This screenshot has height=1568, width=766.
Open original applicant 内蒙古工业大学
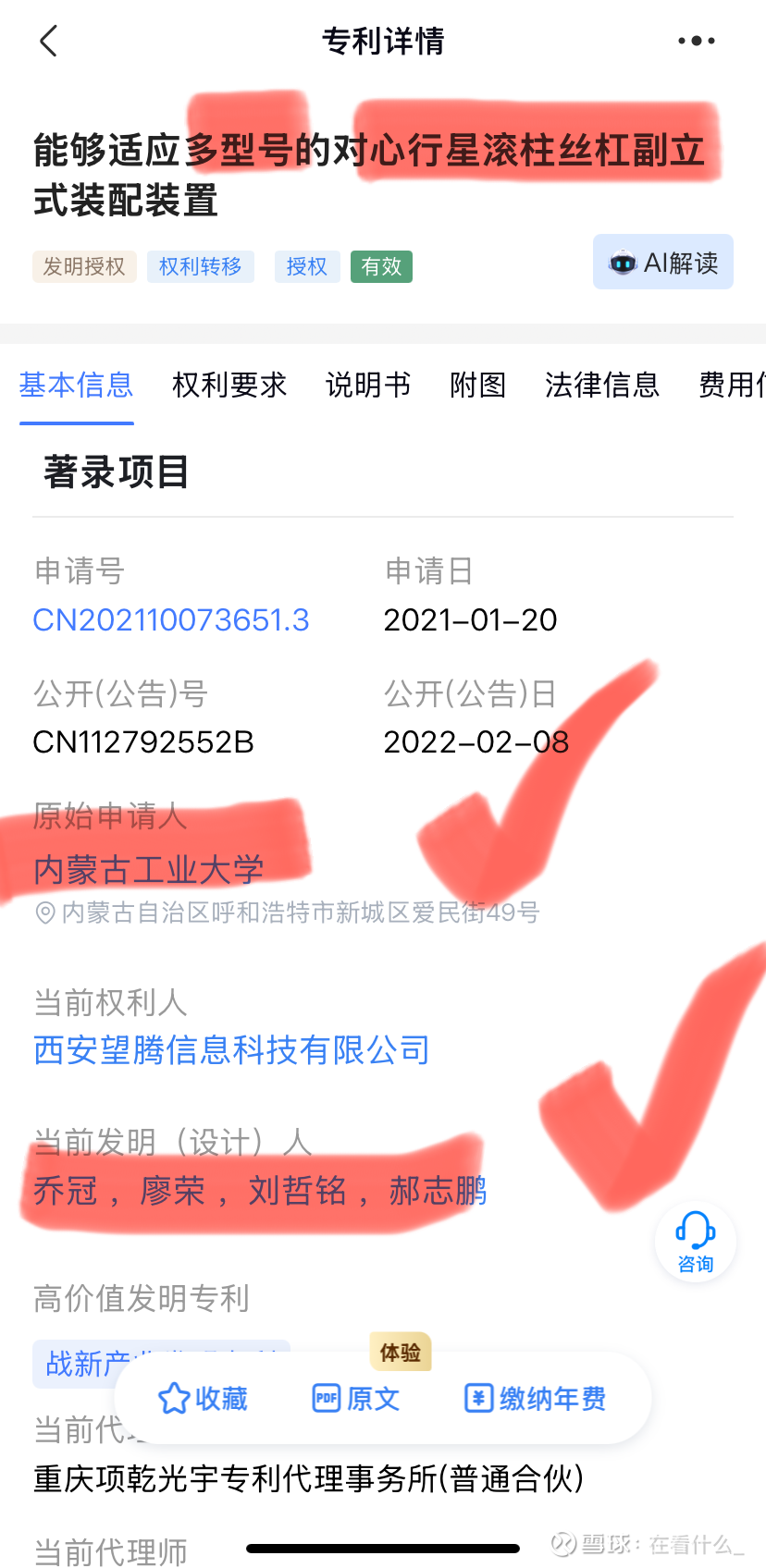point(149,870)
